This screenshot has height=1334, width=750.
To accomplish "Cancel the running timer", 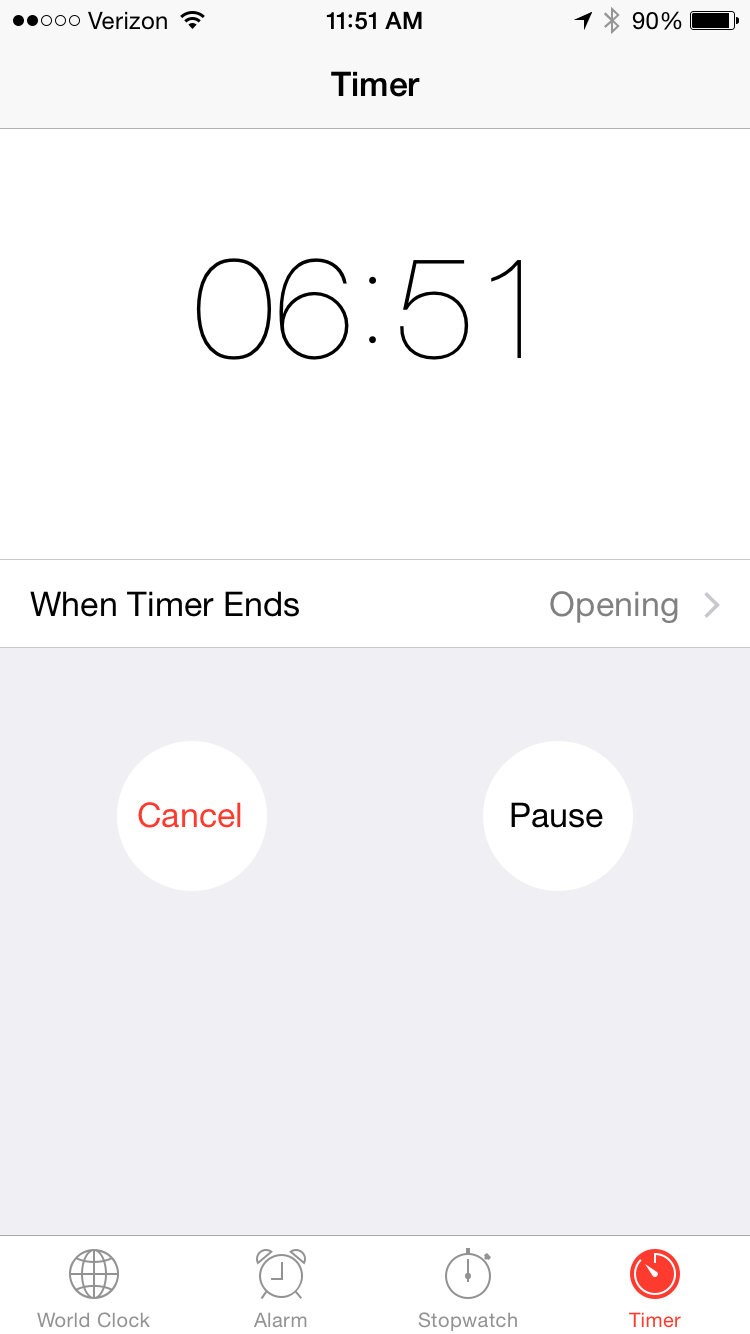I will point(191,815).
